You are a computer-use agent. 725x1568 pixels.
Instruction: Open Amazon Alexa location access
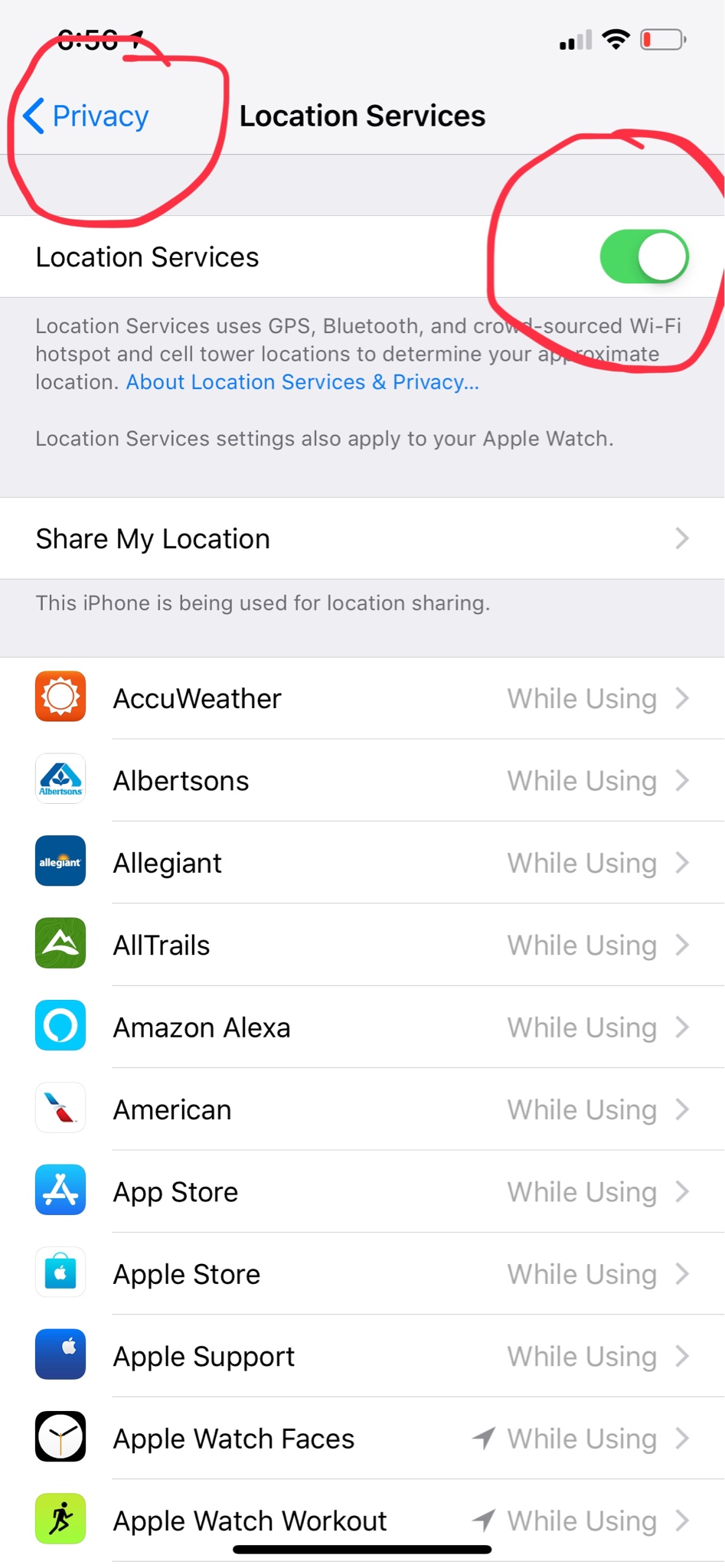(362, 1027)
